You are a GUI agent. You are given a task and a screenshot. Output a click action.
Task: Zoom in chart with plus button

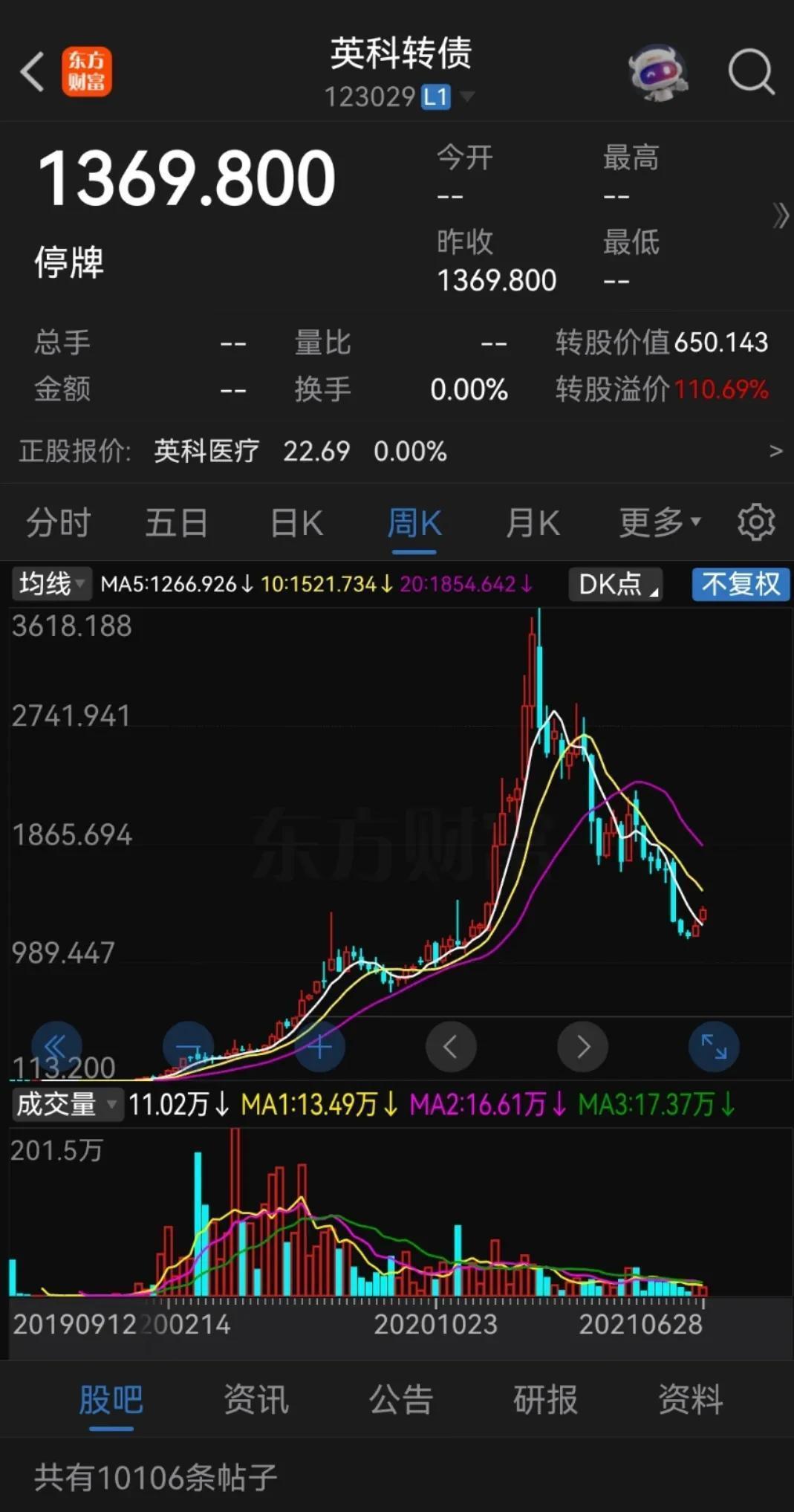click(319, 1047)
